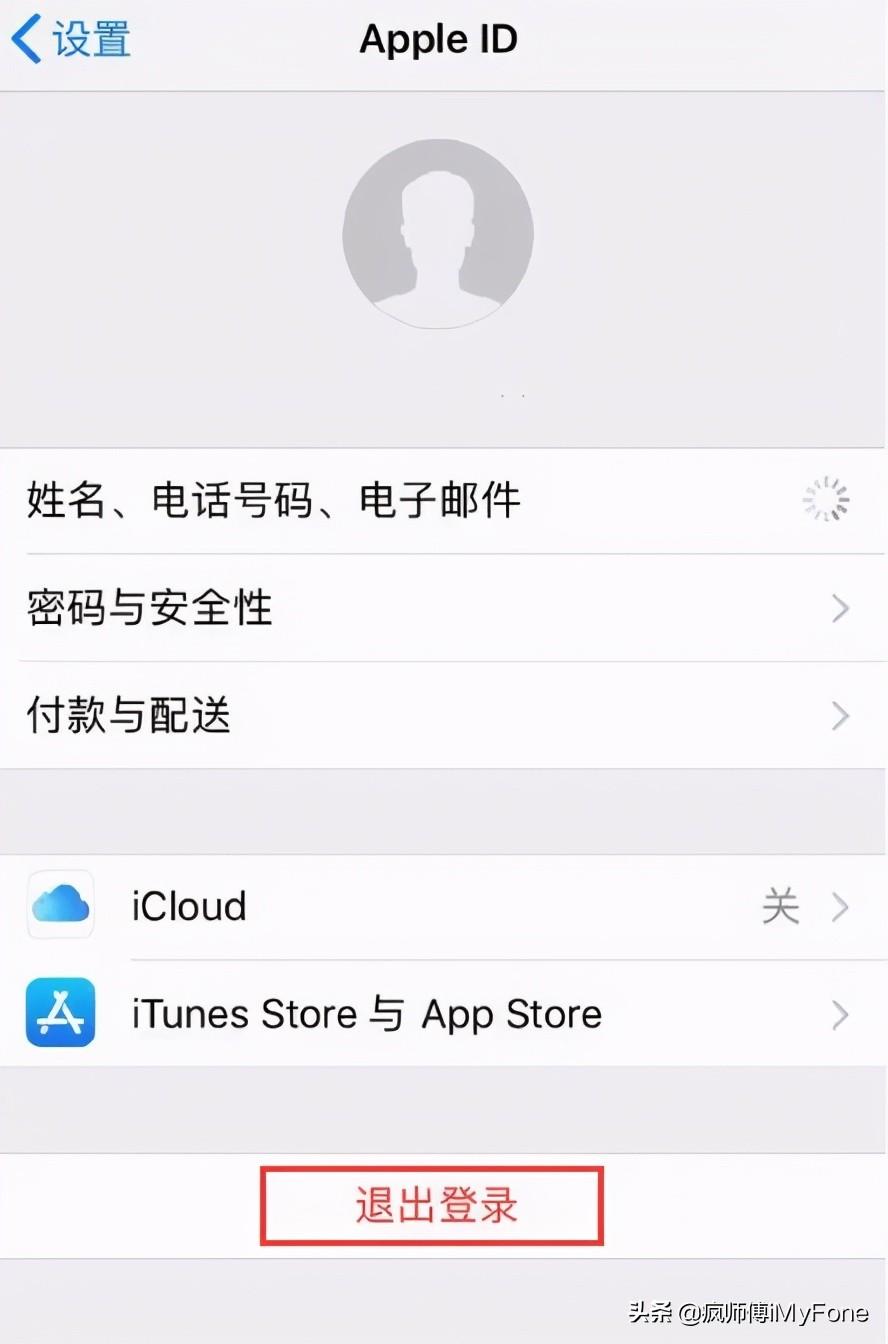Screen dimensions: 888x1344
Task: Tap the iCloud row label text
Action: click(x=188, y=906)
